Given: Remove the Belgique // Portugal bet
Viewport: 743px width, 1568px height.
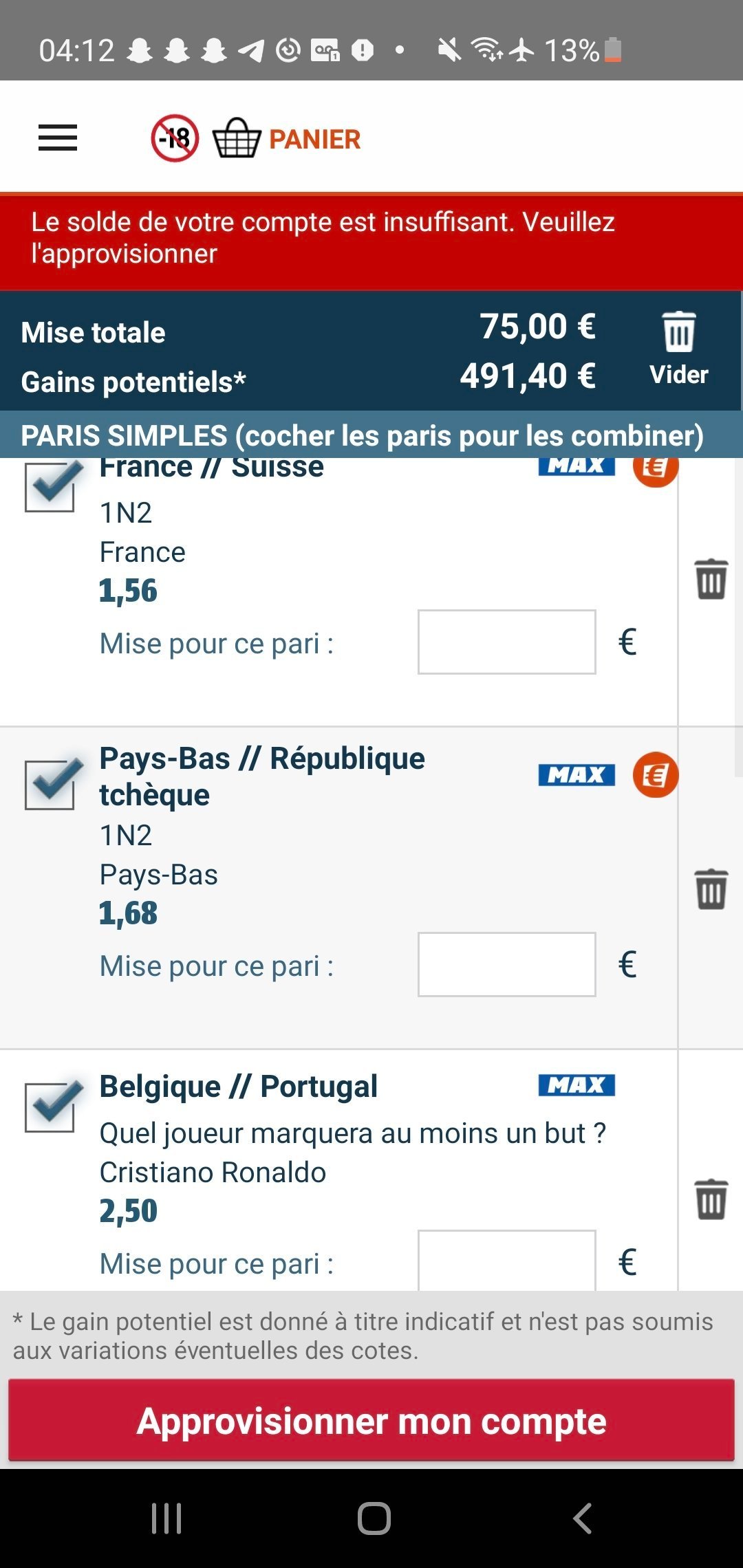Looking at the screenshot, I should [x=711, y=1199].
